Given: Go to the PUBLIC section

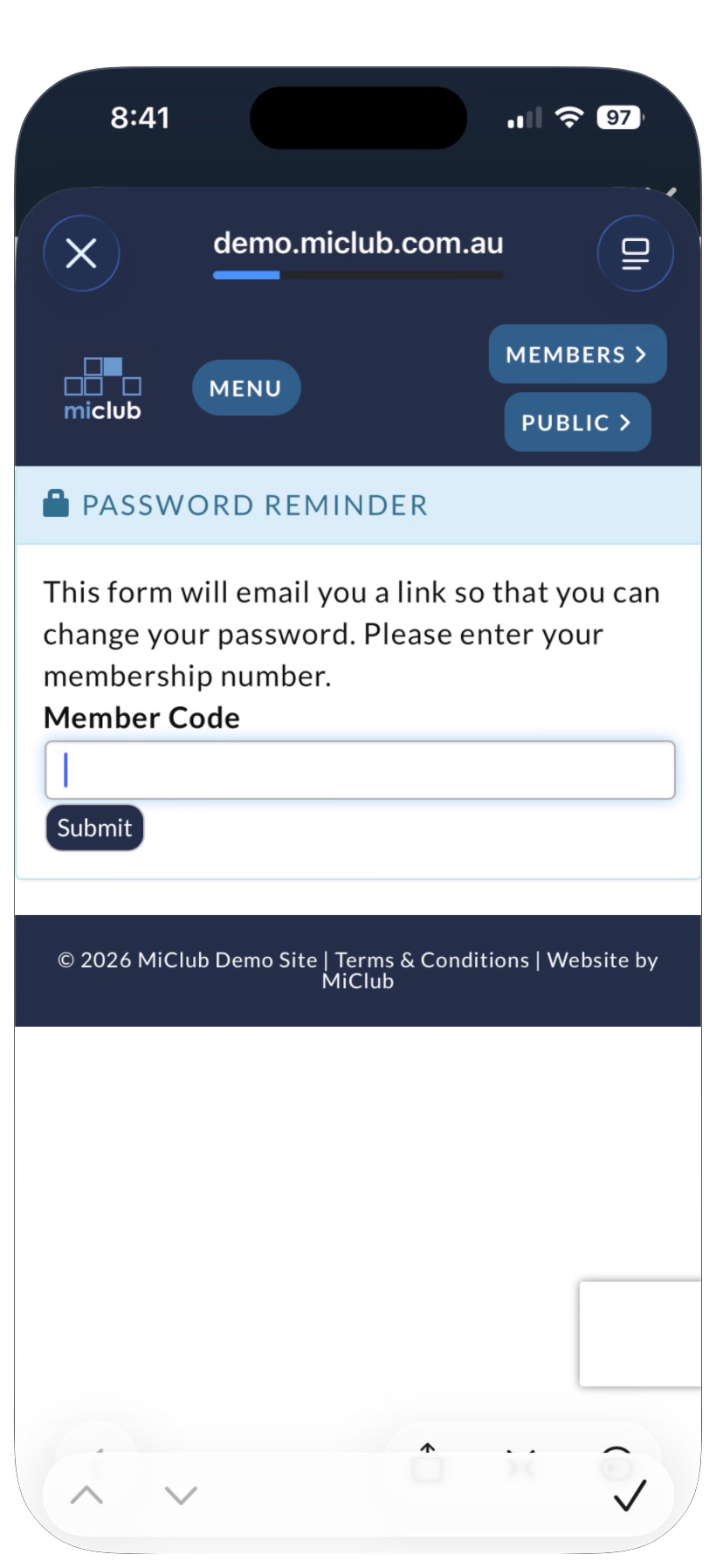Looking at the screenshot, I should 577,423.
